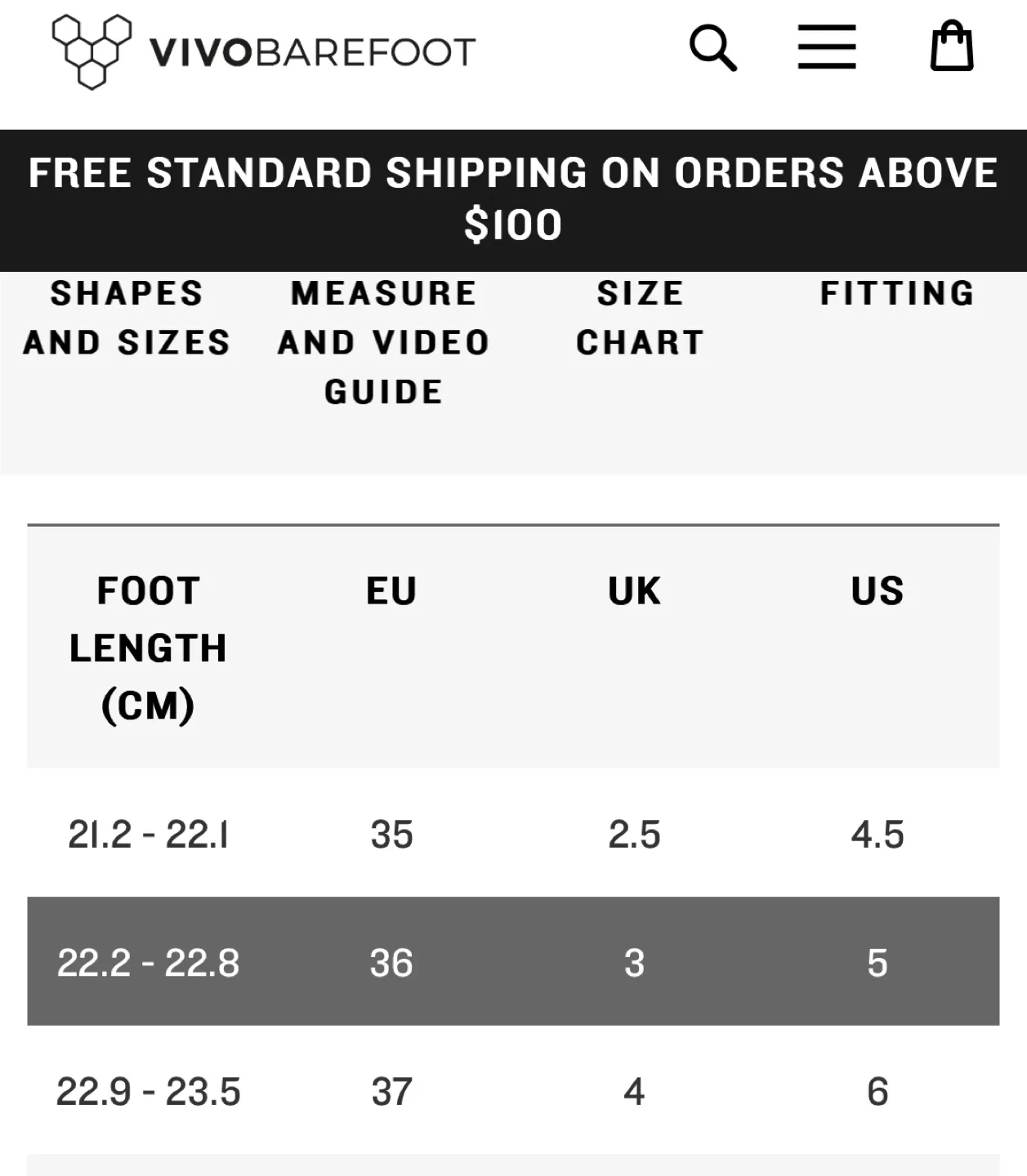Click UK size 3 in highlighted row
The image size is (1027, 1176).
coord(633,962)
